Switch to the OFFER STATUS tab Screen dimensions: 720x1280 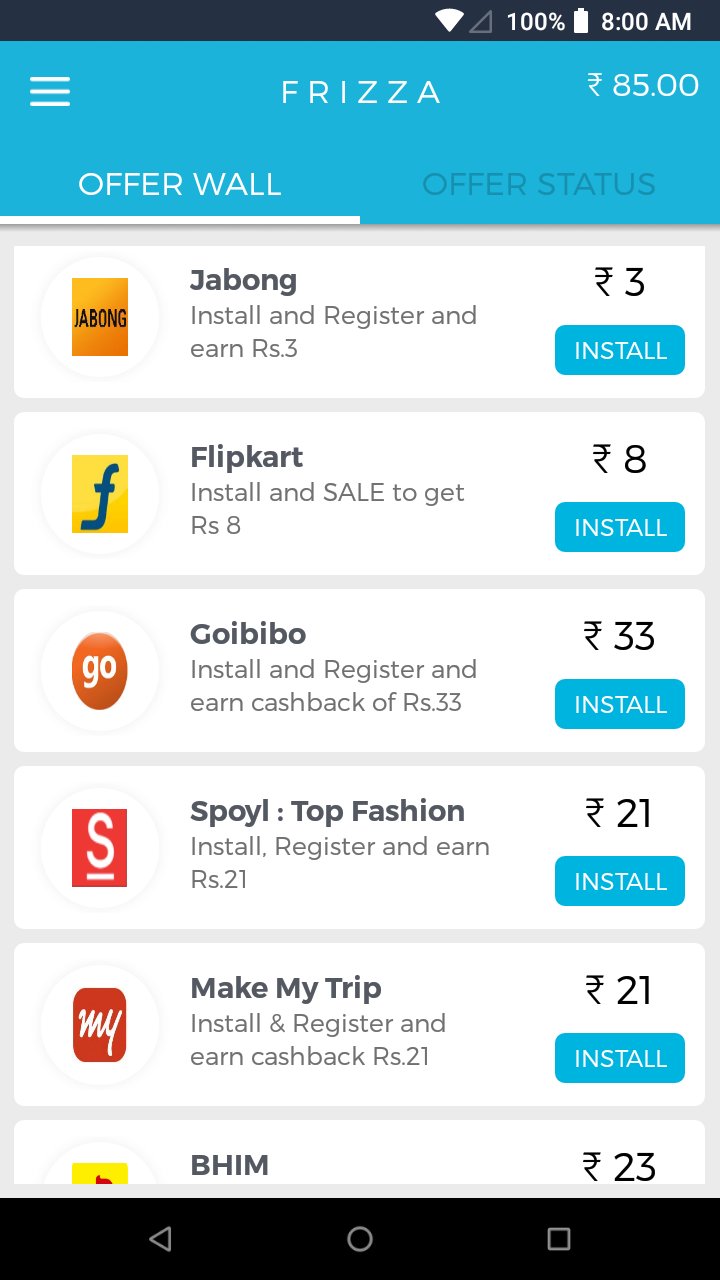[x=540, y=184]
